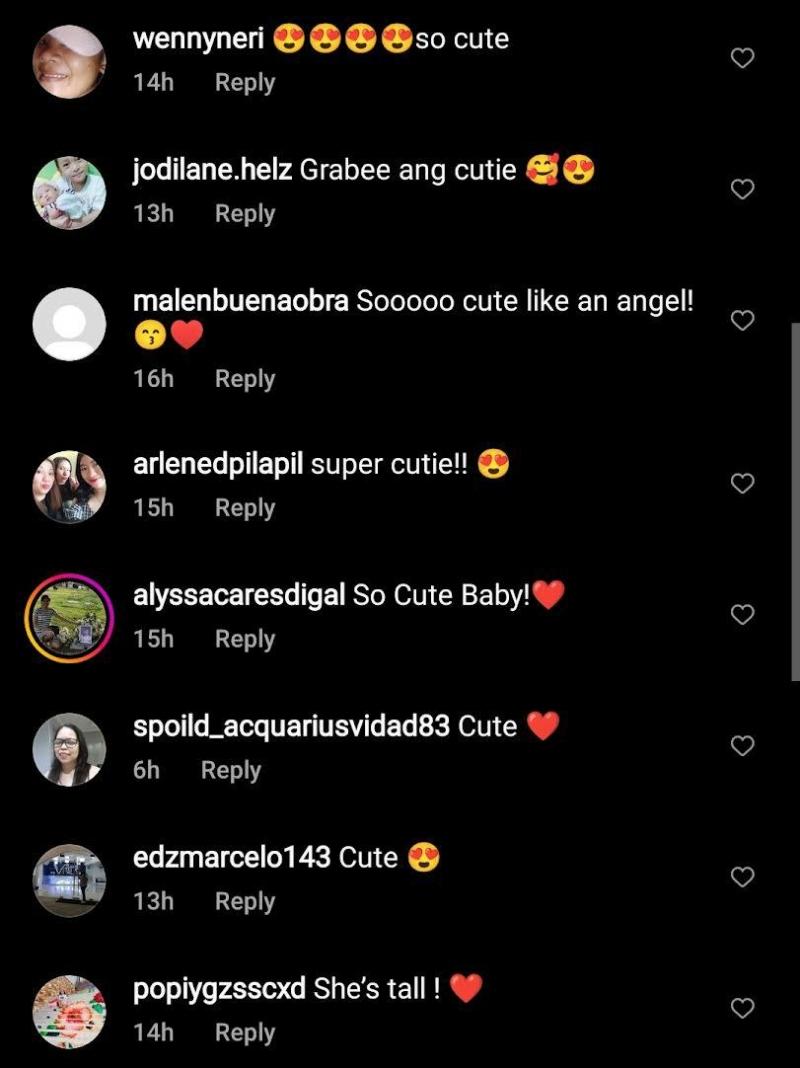Like malenbuenaobra's comment
The image size is (800, 1068).
click(742, 321)
